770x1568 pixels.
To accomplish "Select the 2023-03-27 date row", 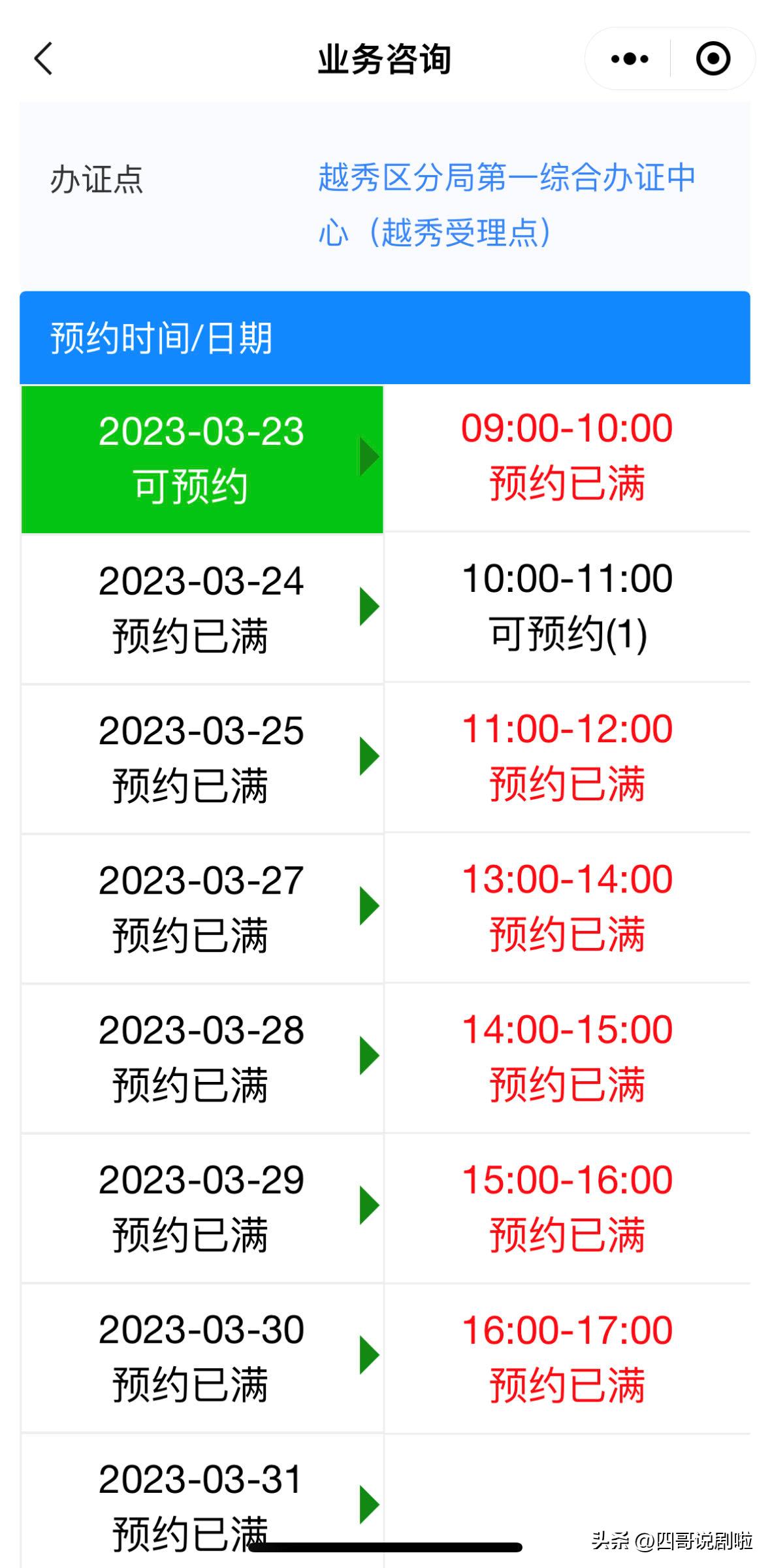I will pyautogui.click(x=202, y=908).
